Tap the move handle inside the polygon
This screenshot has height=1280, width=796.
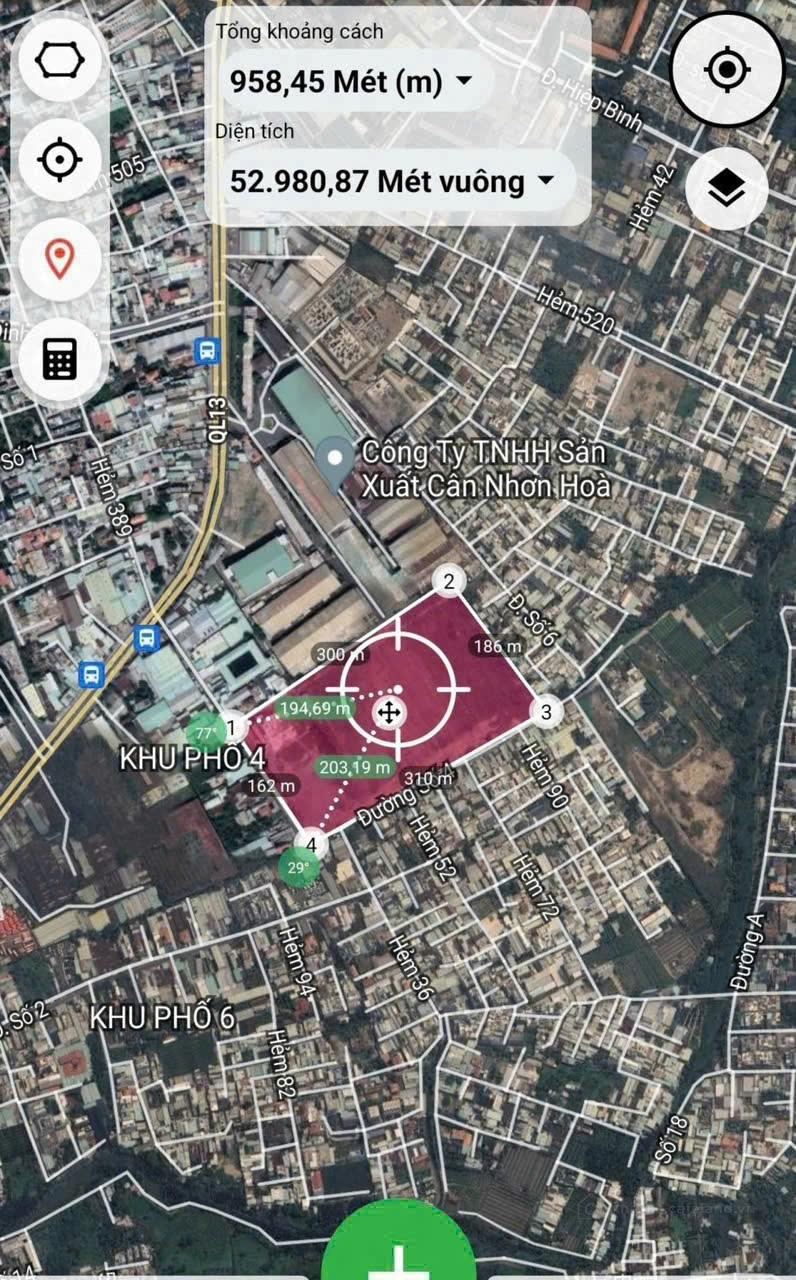point(388,713)
